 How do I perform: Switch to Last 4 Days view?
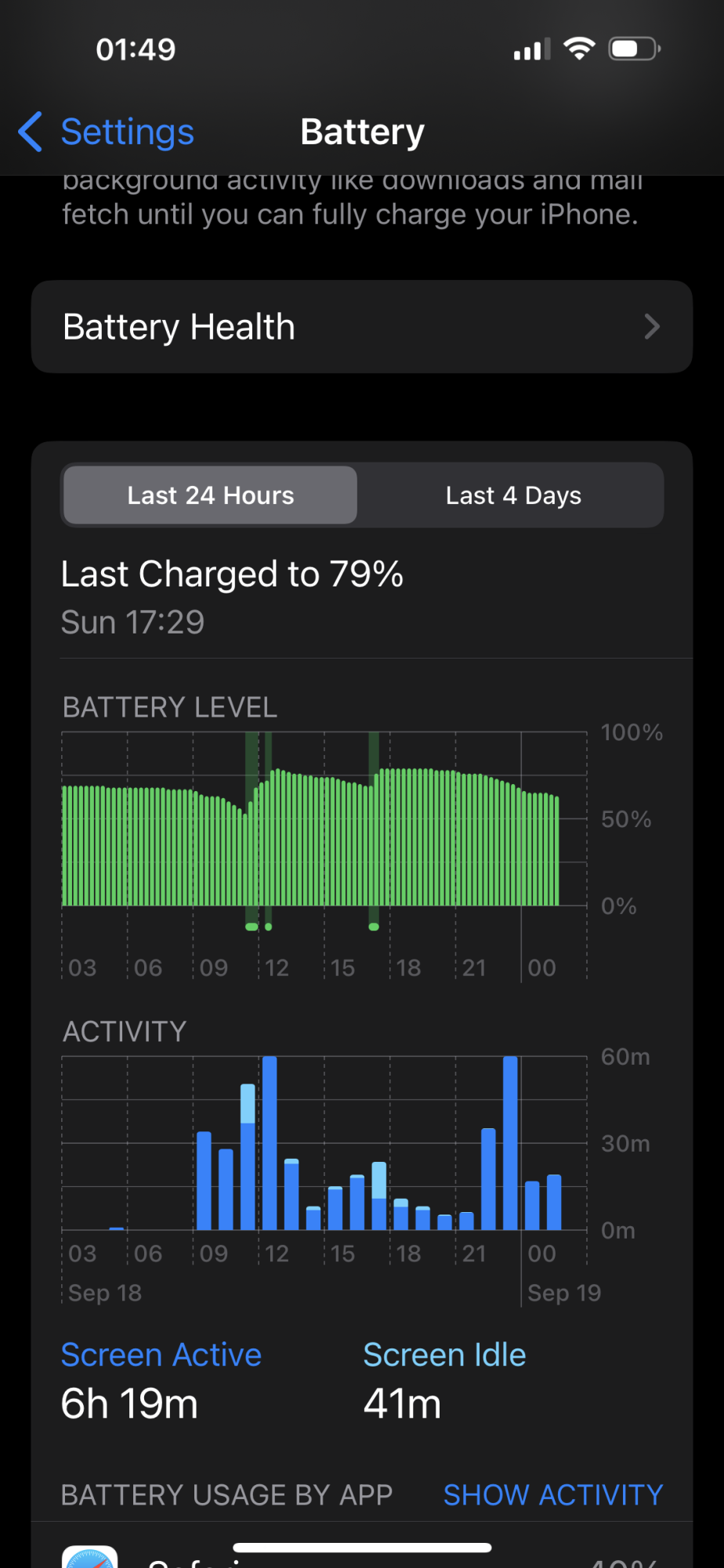click(x=513, y=495)
